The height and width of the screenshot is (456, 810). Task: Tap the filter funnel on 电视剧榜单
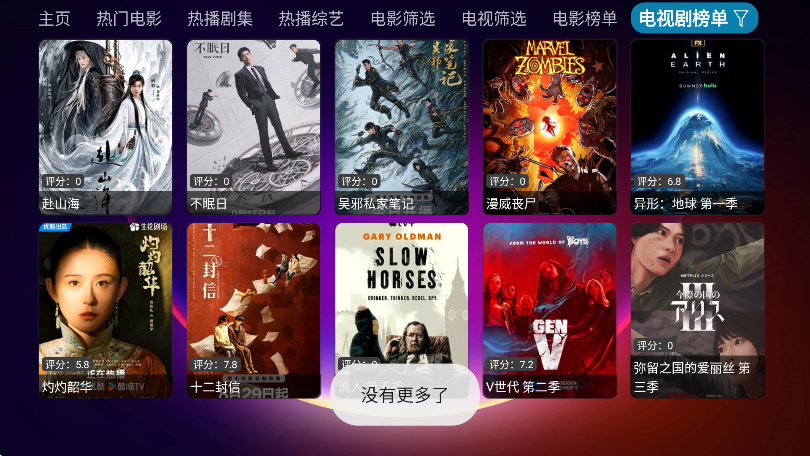point(741,18)
